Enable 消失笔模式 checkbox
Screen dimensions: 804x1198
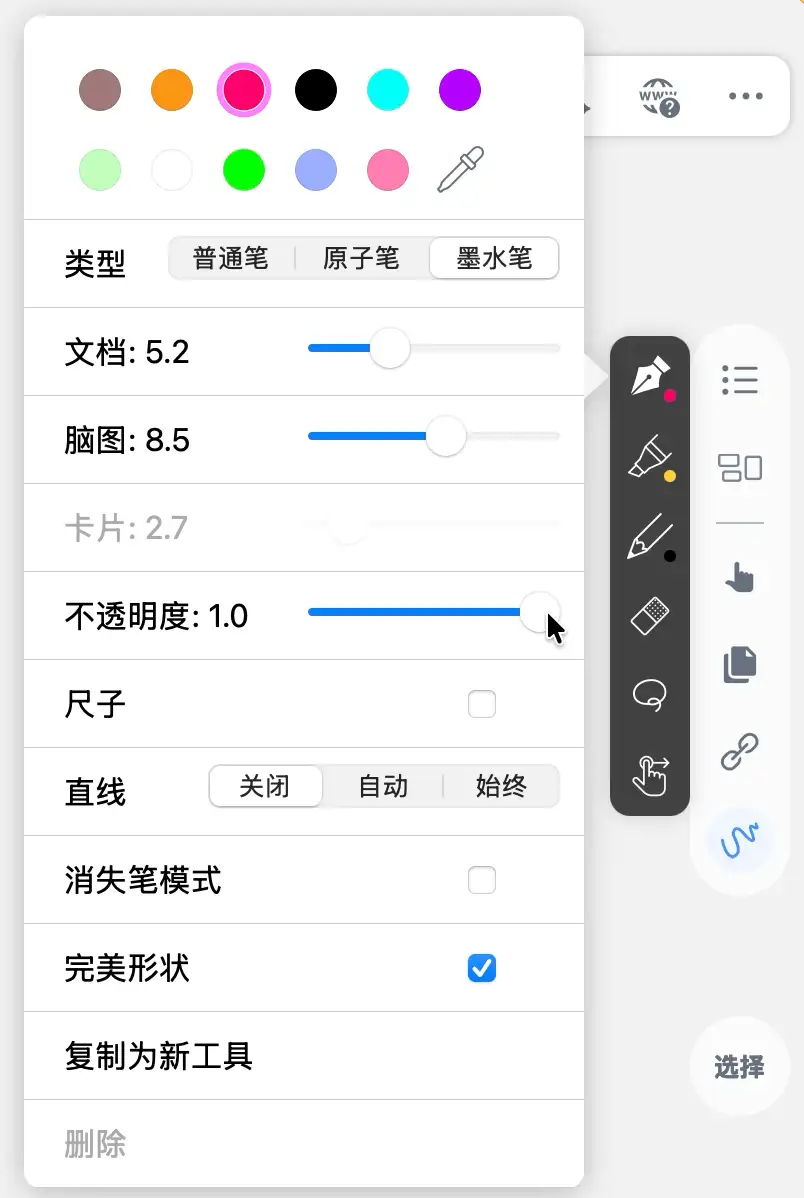click(x=481, y=880)
